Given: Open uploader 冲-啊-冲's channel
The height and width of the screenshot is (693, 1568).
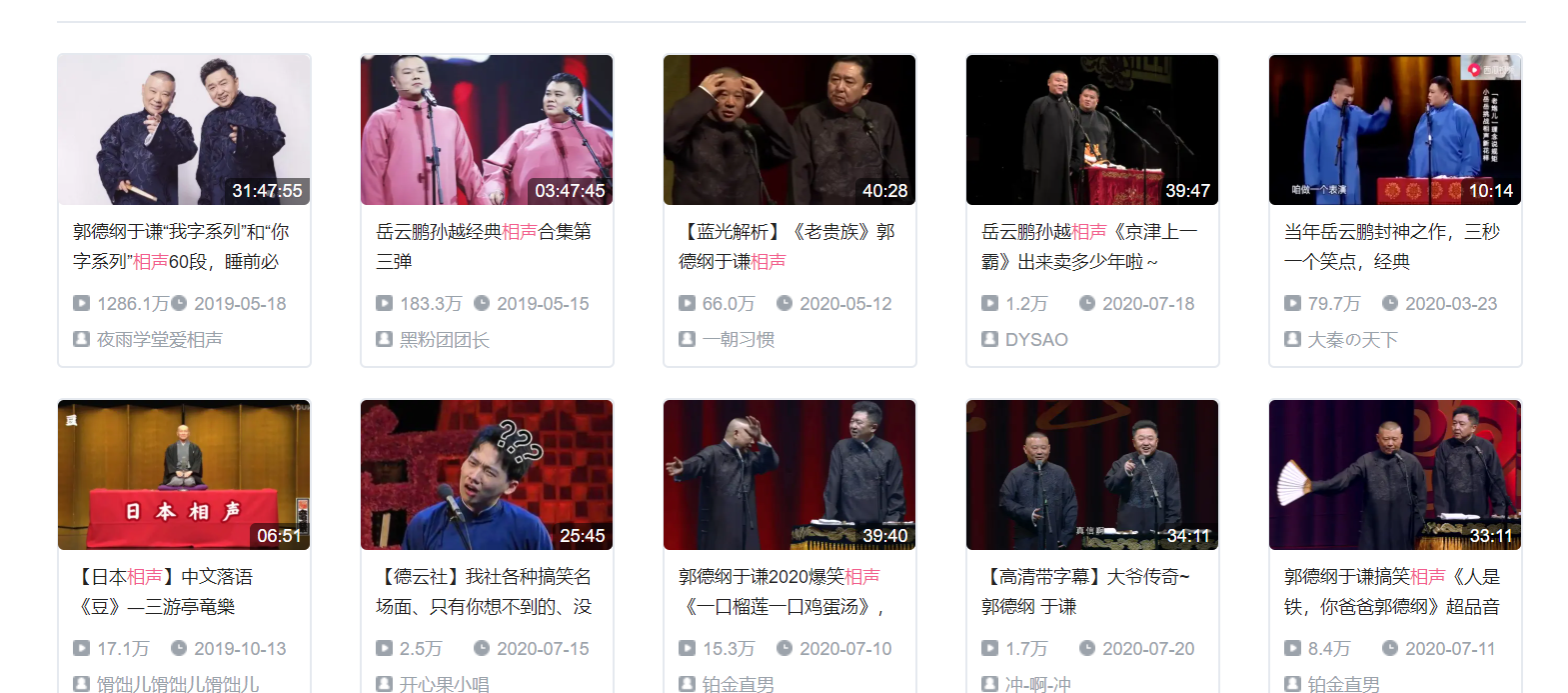Looking at the screenshot, I should (1037, 684).
